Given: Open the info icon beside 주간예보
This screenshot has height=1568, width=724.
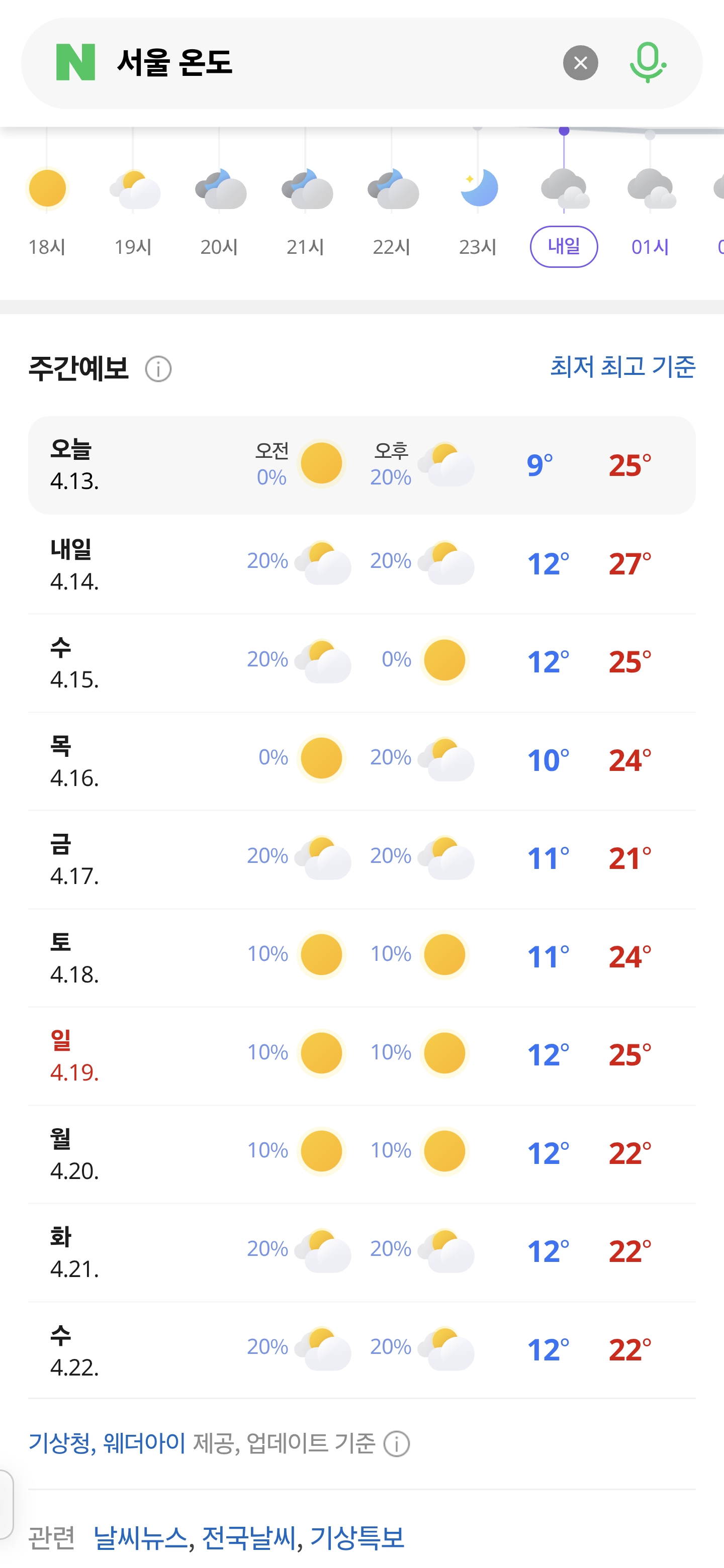Looking at the screenshot, I should tap(158, 369).
